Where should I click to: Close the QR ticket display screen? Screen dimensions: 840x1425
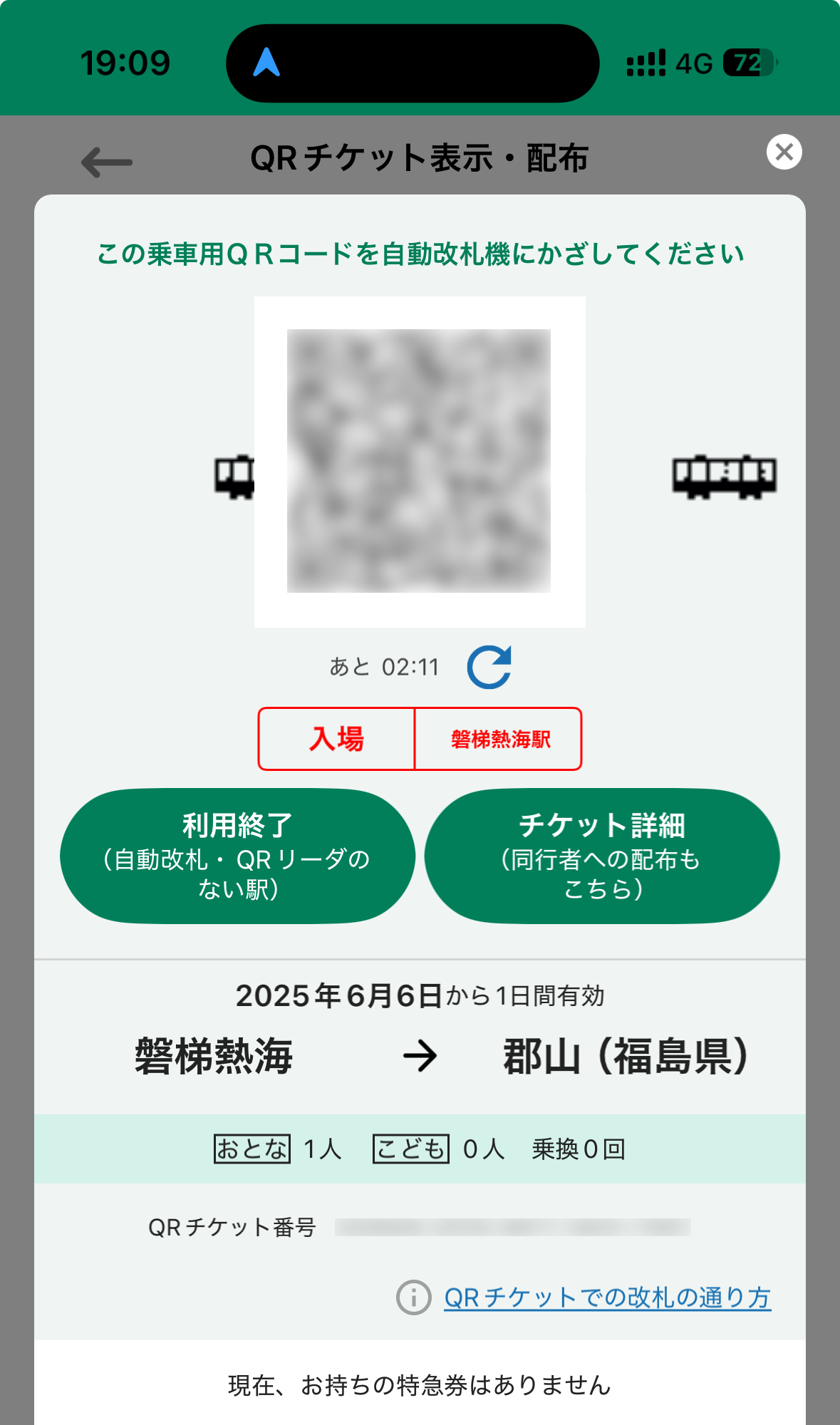click(x=784, y=151)
